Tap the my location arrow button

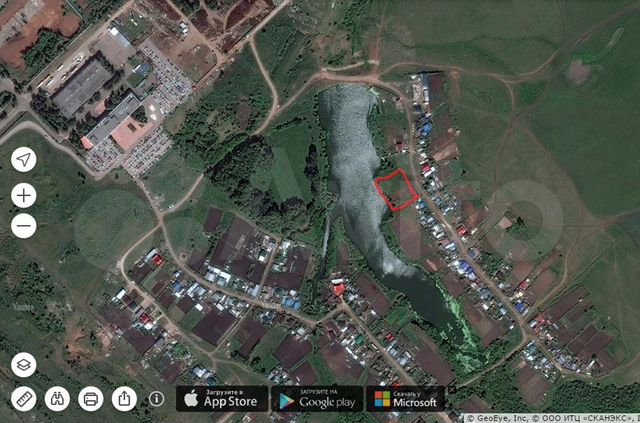click(24, 160)
